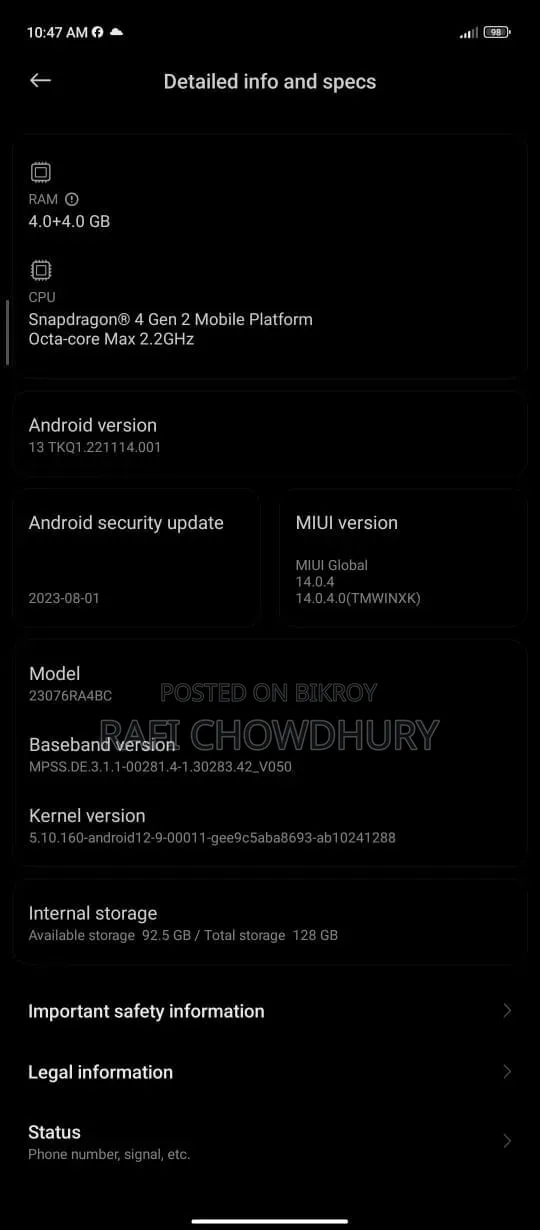Screen dimensions: 540x1230
Task: Open Legal information
Action: [x=270, y=1072]
